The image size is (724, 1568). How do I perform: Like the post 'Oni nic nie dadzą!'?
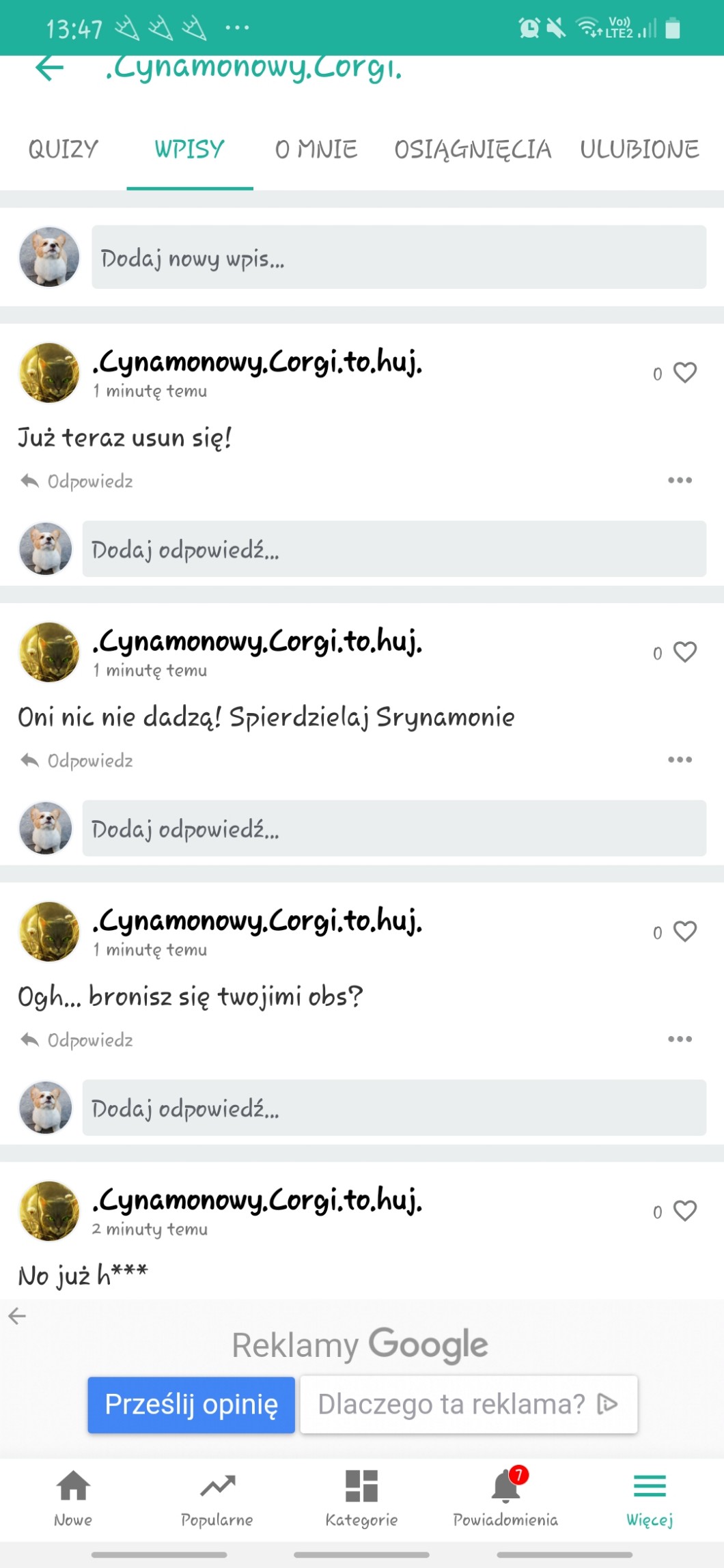684,652
